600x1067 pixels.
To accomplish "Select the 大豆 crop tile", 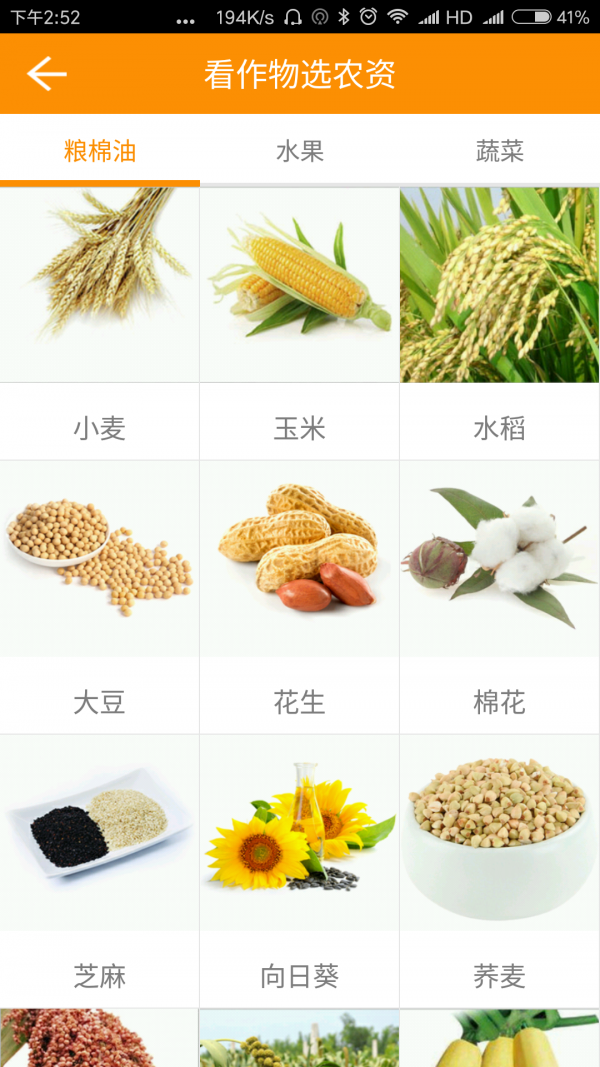I will click(x=100, y=596).
